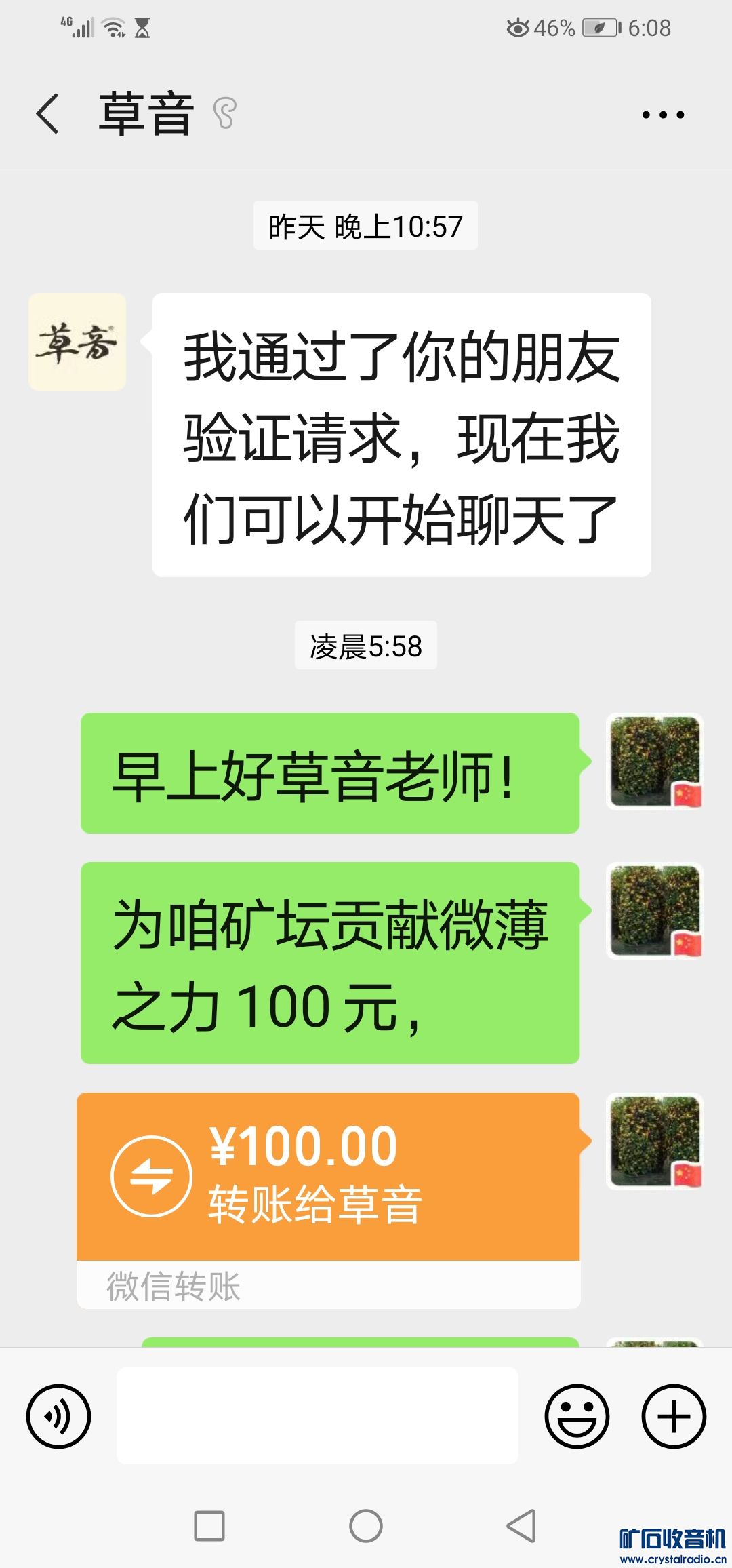This screenshot has width=732, height=1568.
Task: Go back from the 草音 chat
Action: point(47,113)
